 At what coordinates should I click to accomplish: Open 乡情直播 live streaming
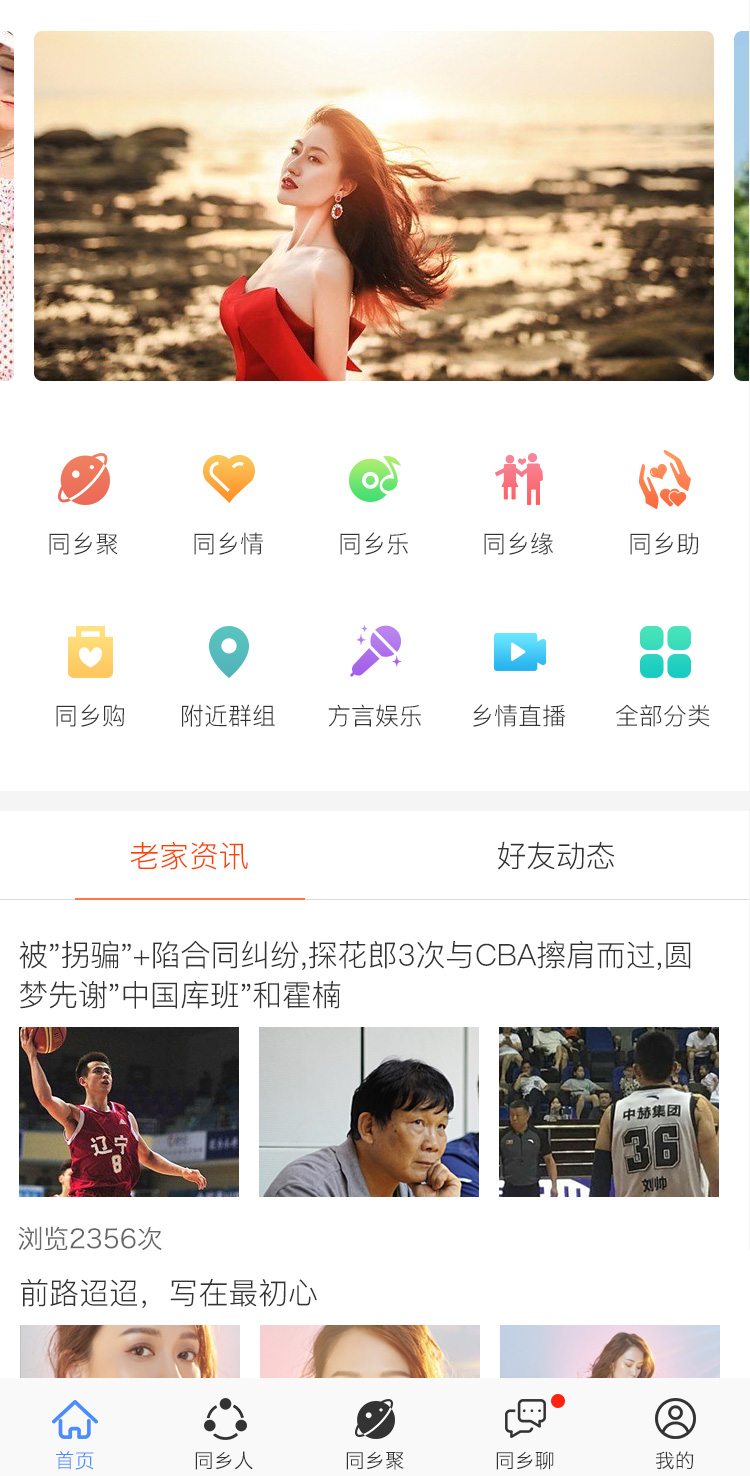coord(519,672)
